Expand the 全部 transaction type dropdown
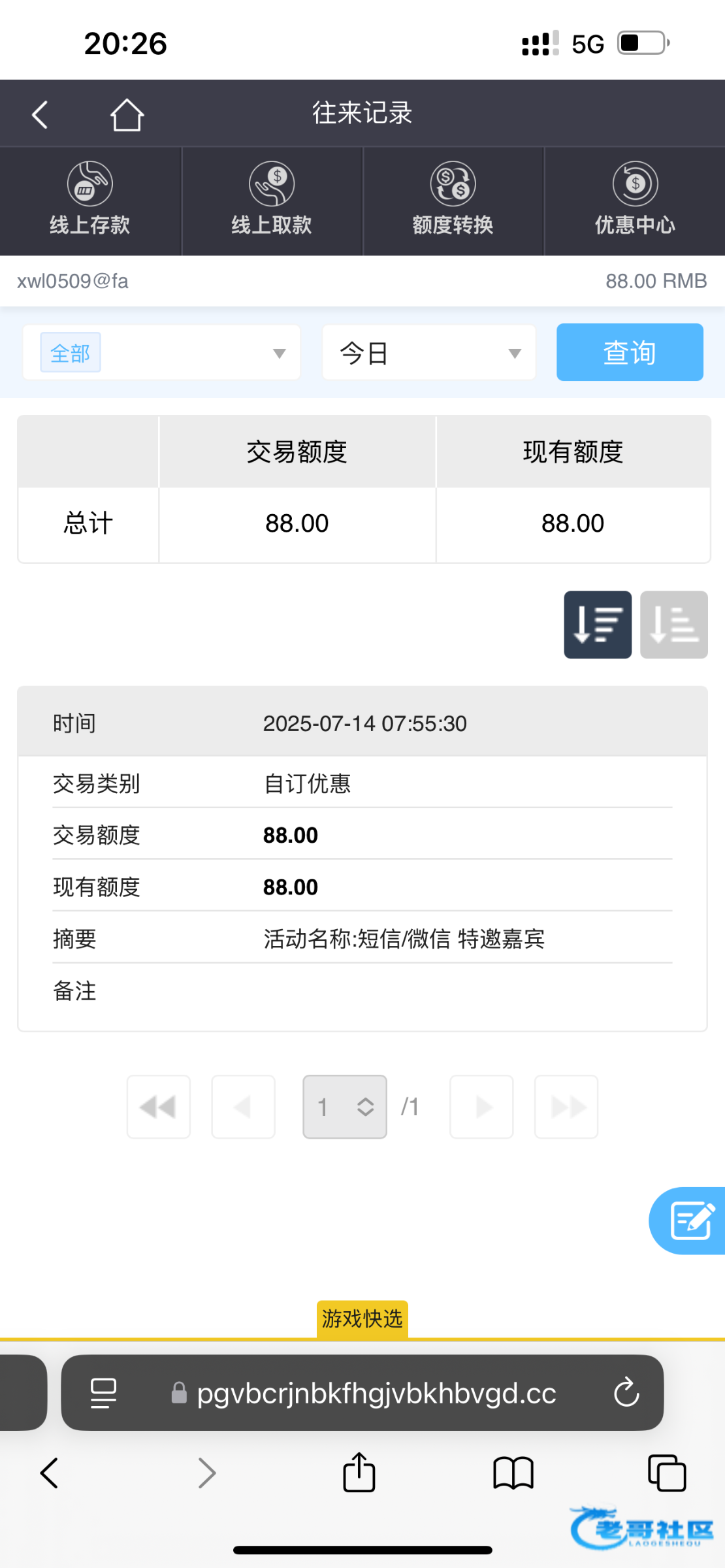725x1568 pixels. coord(161,353)
